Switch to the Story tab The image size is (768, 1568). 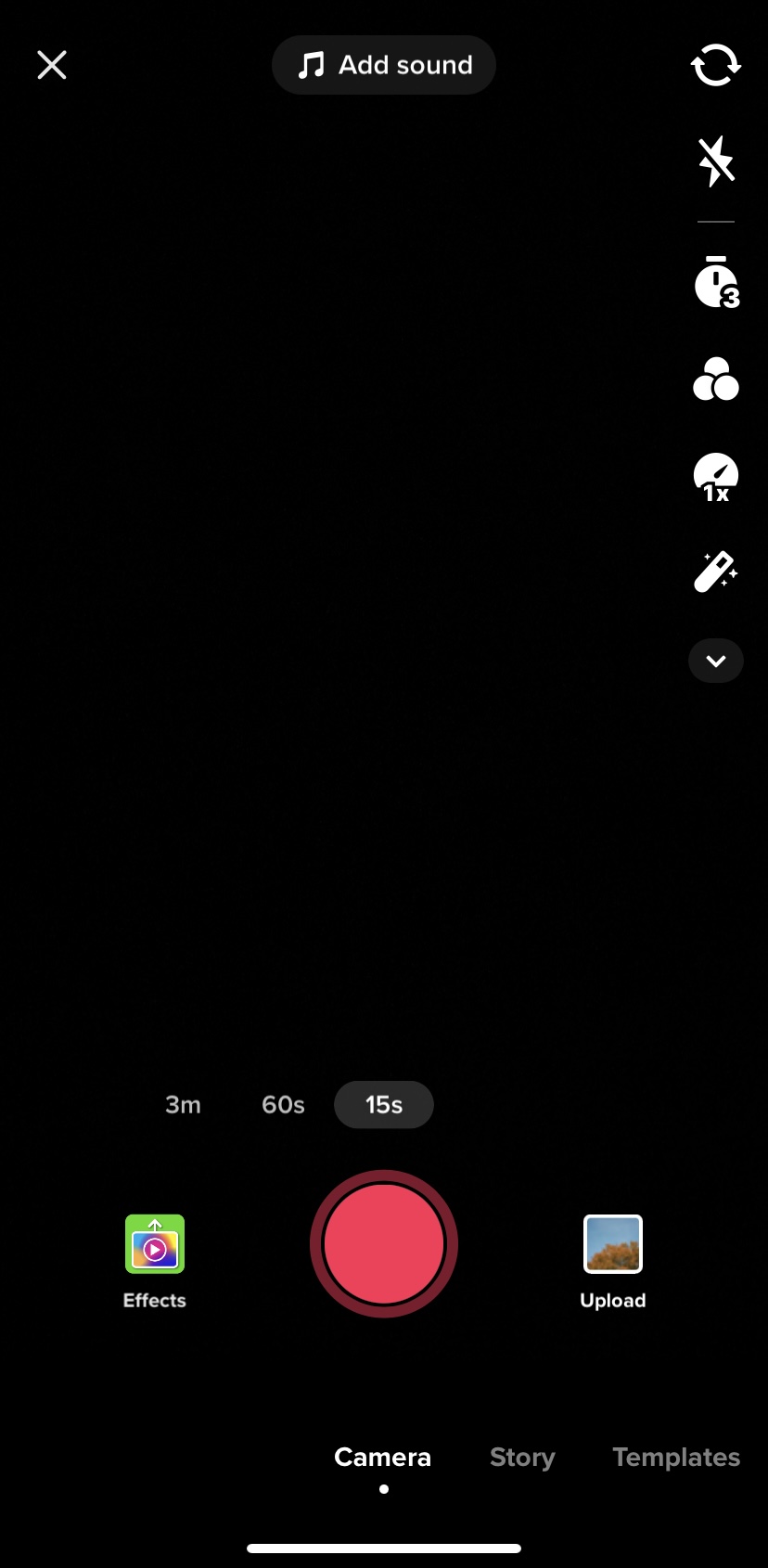(522, 1458)
